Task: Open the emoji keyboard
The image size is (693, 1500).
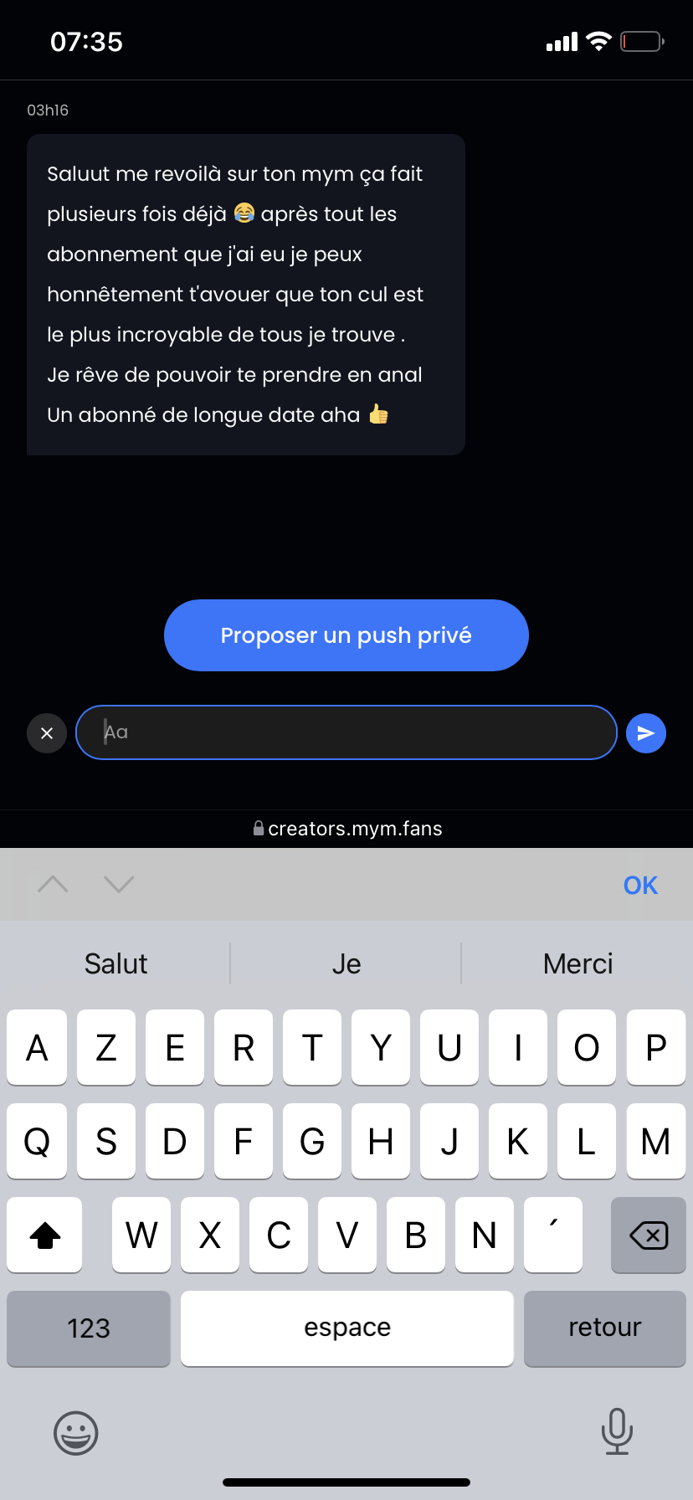Action: click(x=76, y=1433)
